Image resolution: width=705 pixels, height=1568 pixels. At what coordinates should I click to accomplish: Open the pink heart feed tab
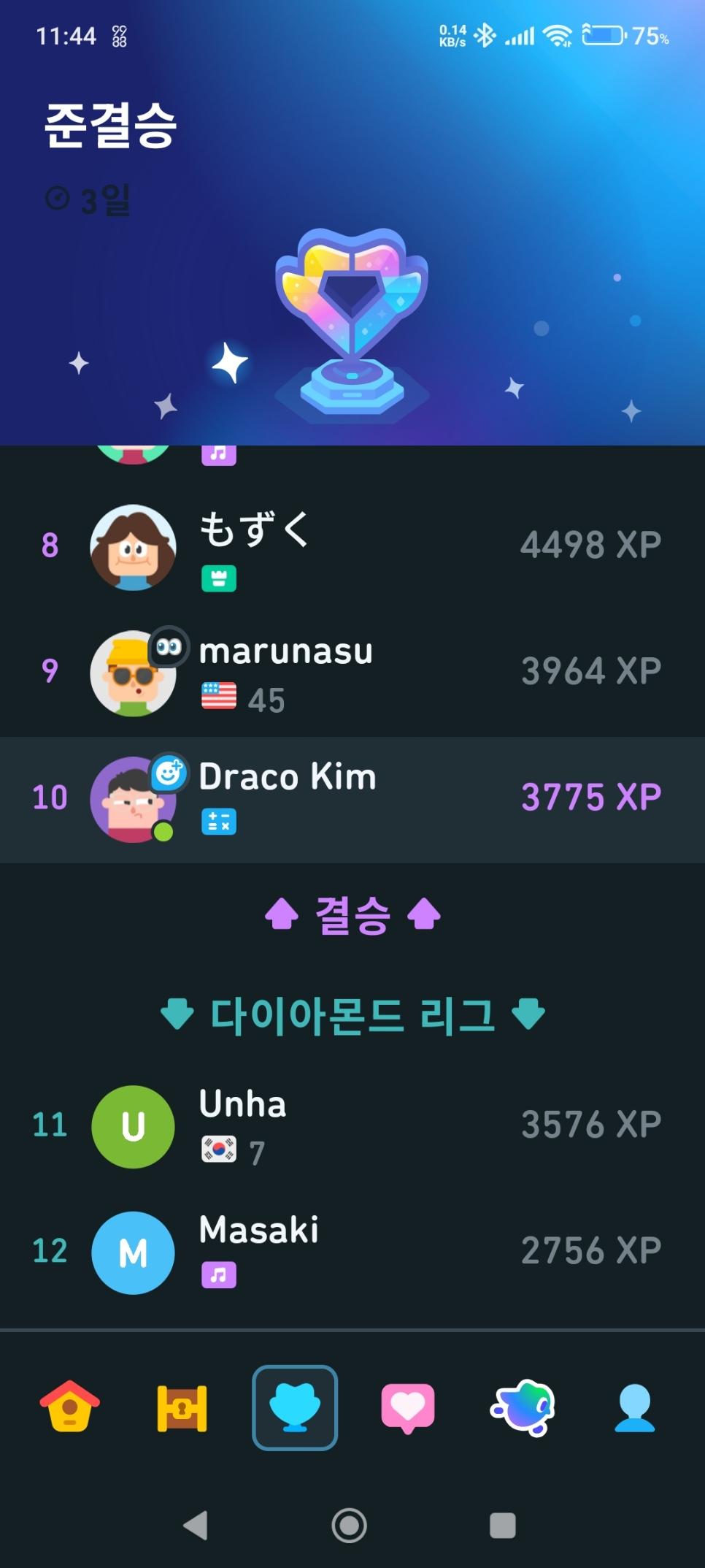408,1407
